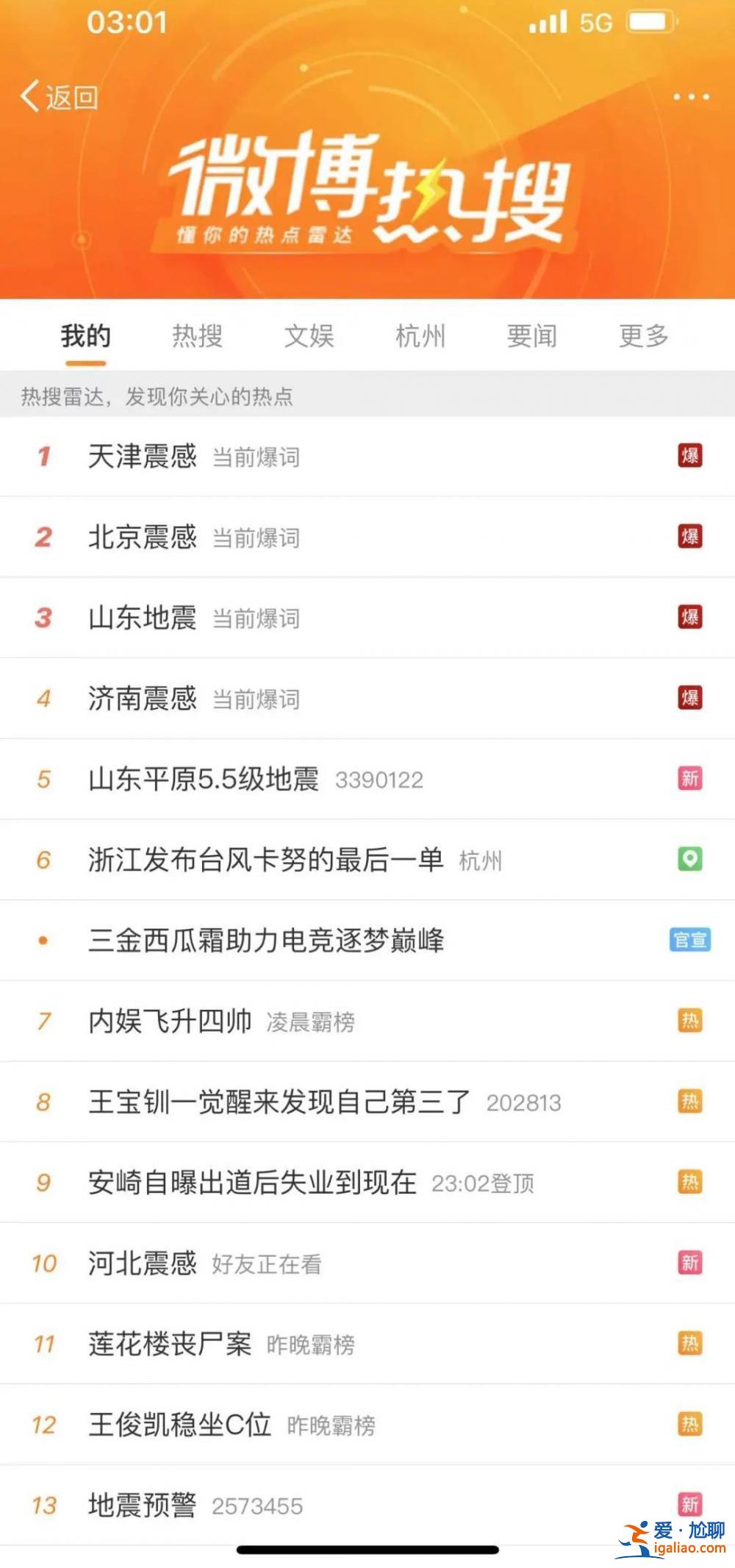Viewport: 735px width, 1568px height.
Task: Tap the 返回 back button
Action: click(x=60, y=97)
